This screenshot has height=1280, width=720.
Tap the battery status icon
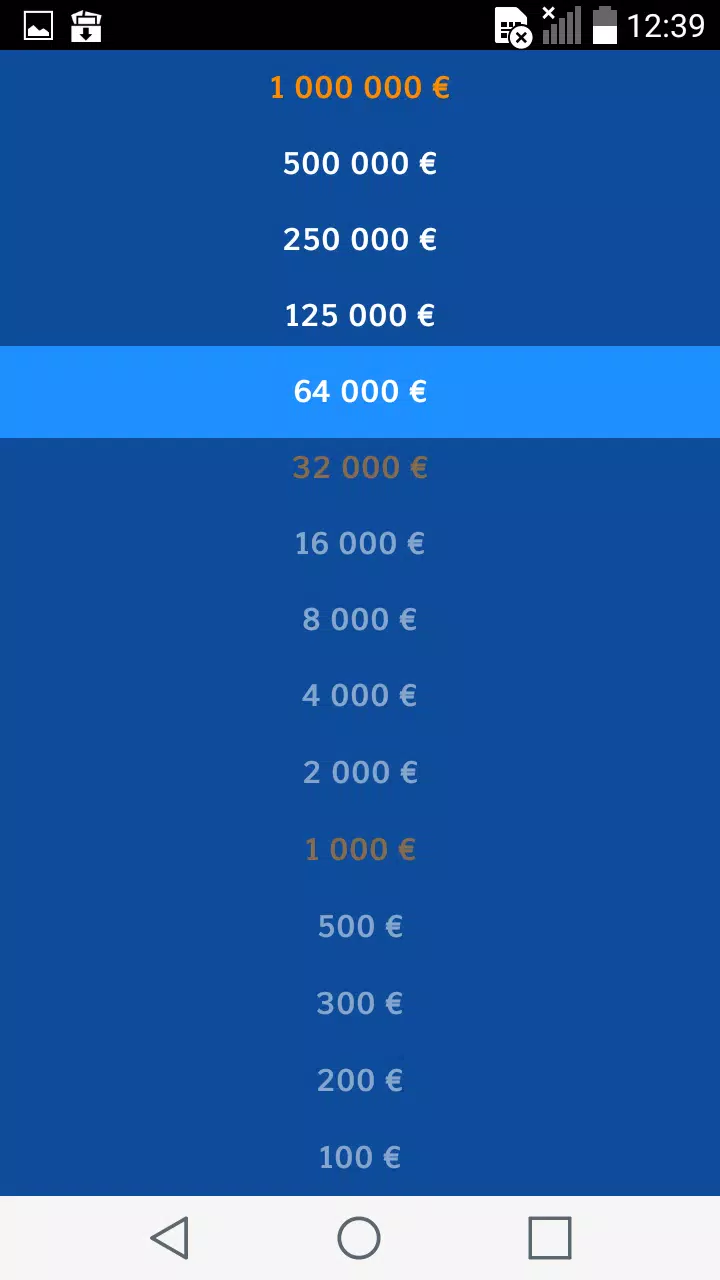click(605, 25)
